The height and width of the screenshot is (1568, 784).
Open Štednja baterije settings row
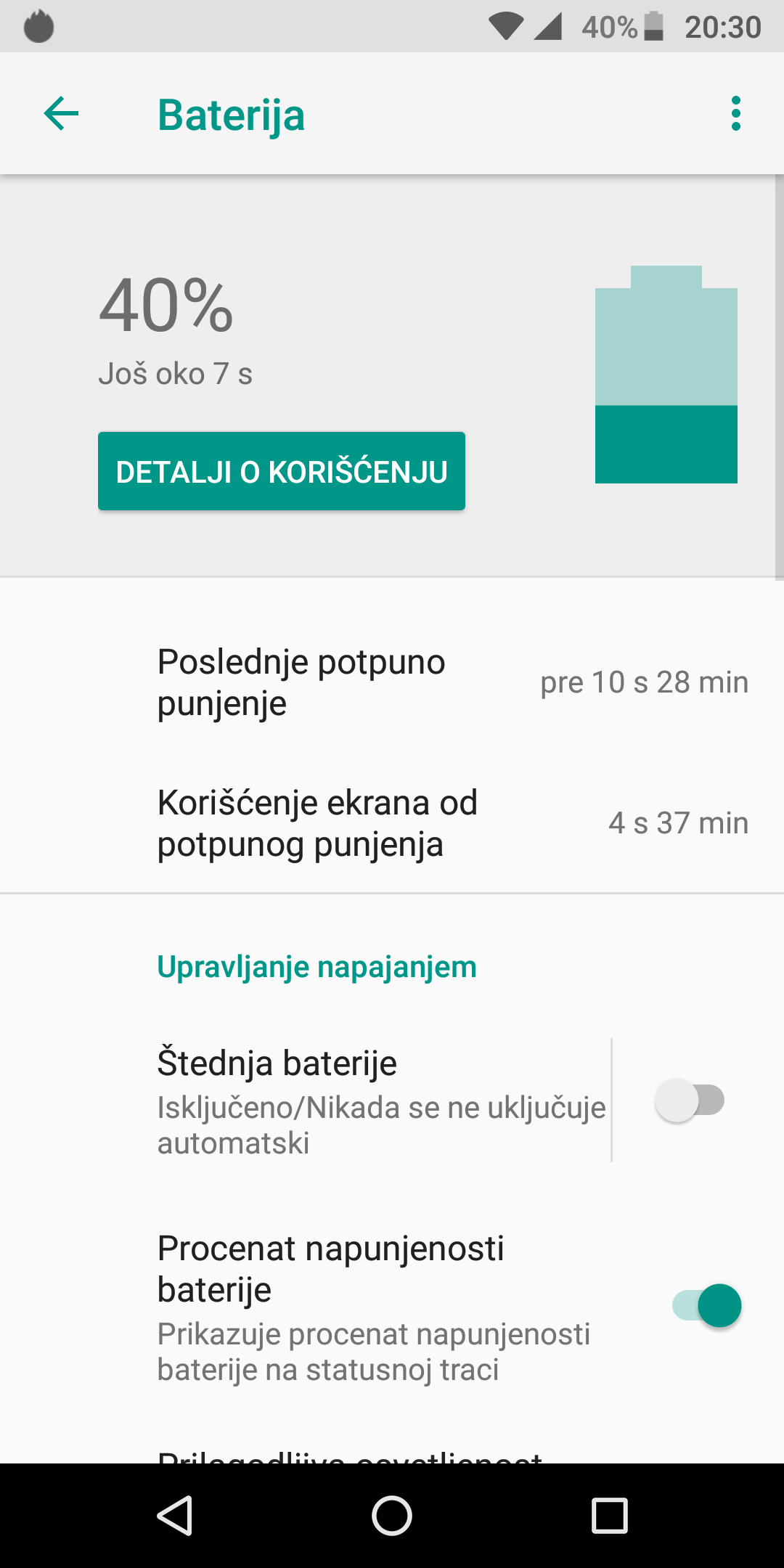pos(305,1100)
